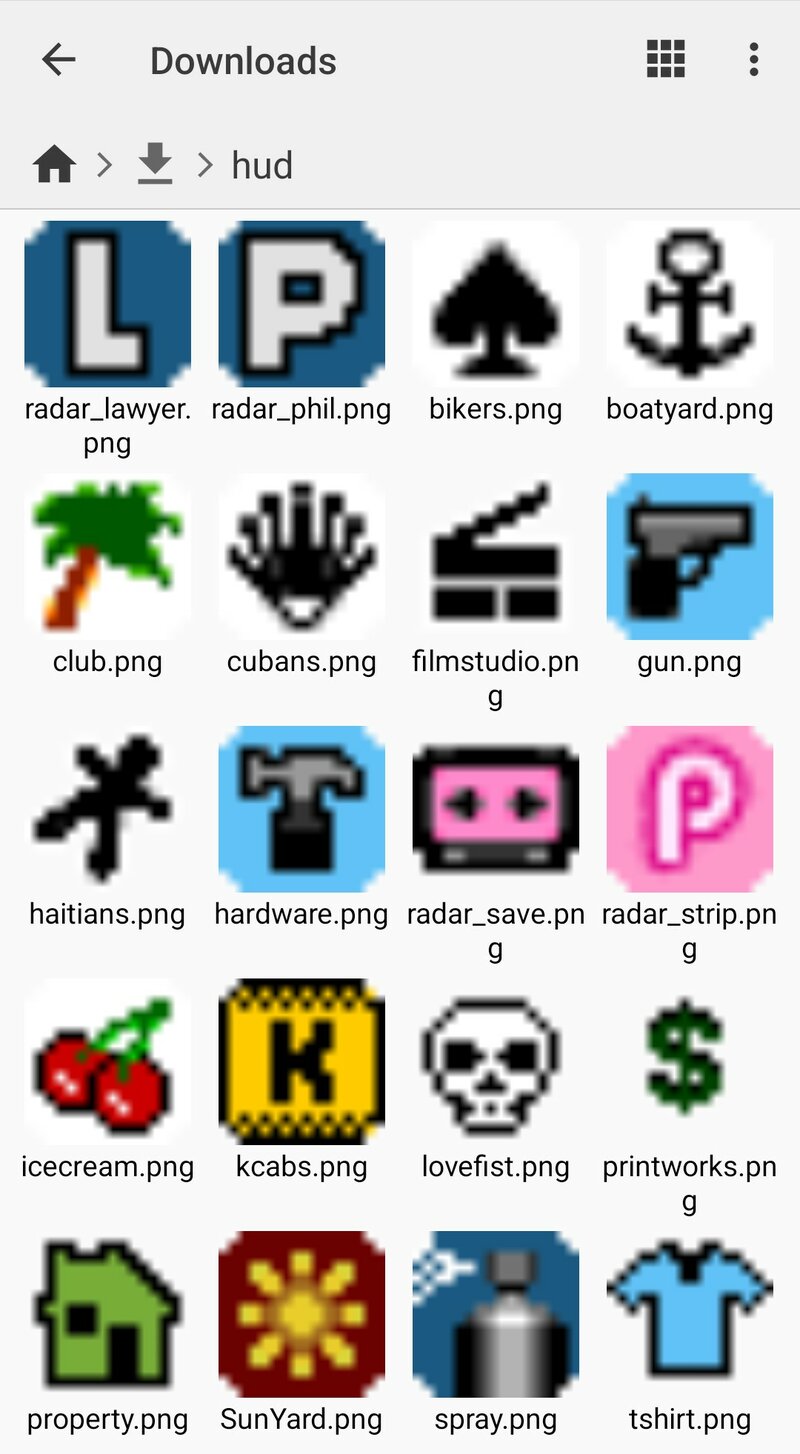Switch the grid view layout
800x1454 pixels.
point(666,60)
